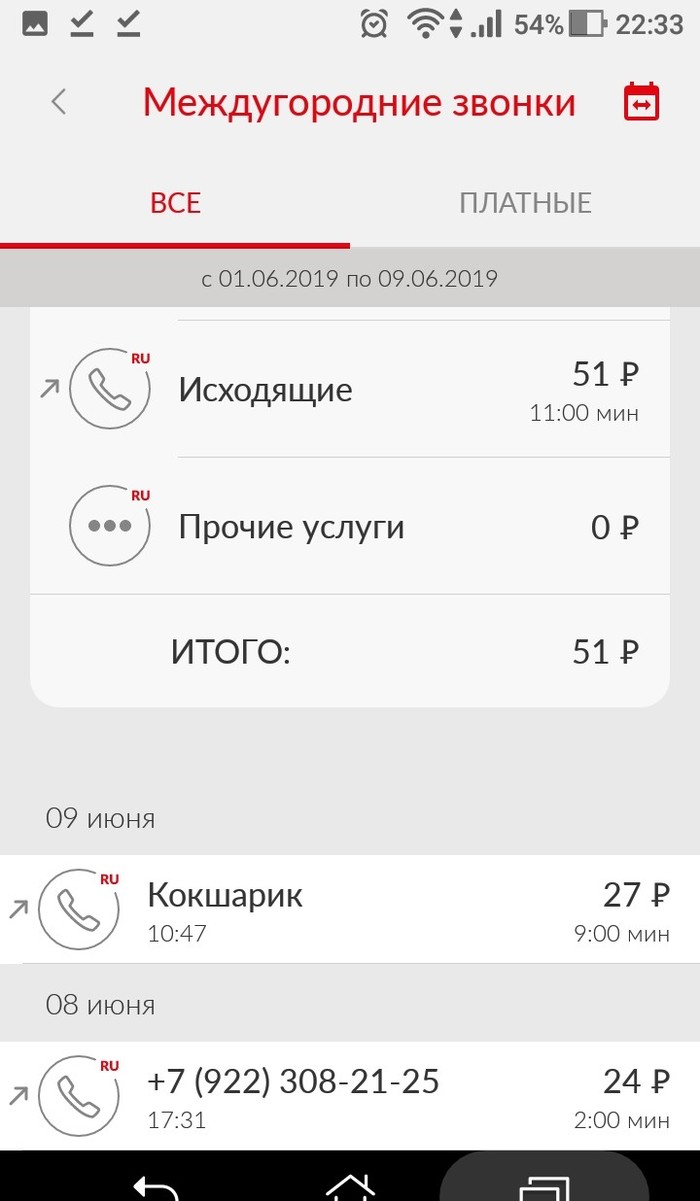Open the Исходящие calls summary row

point(350,389)
